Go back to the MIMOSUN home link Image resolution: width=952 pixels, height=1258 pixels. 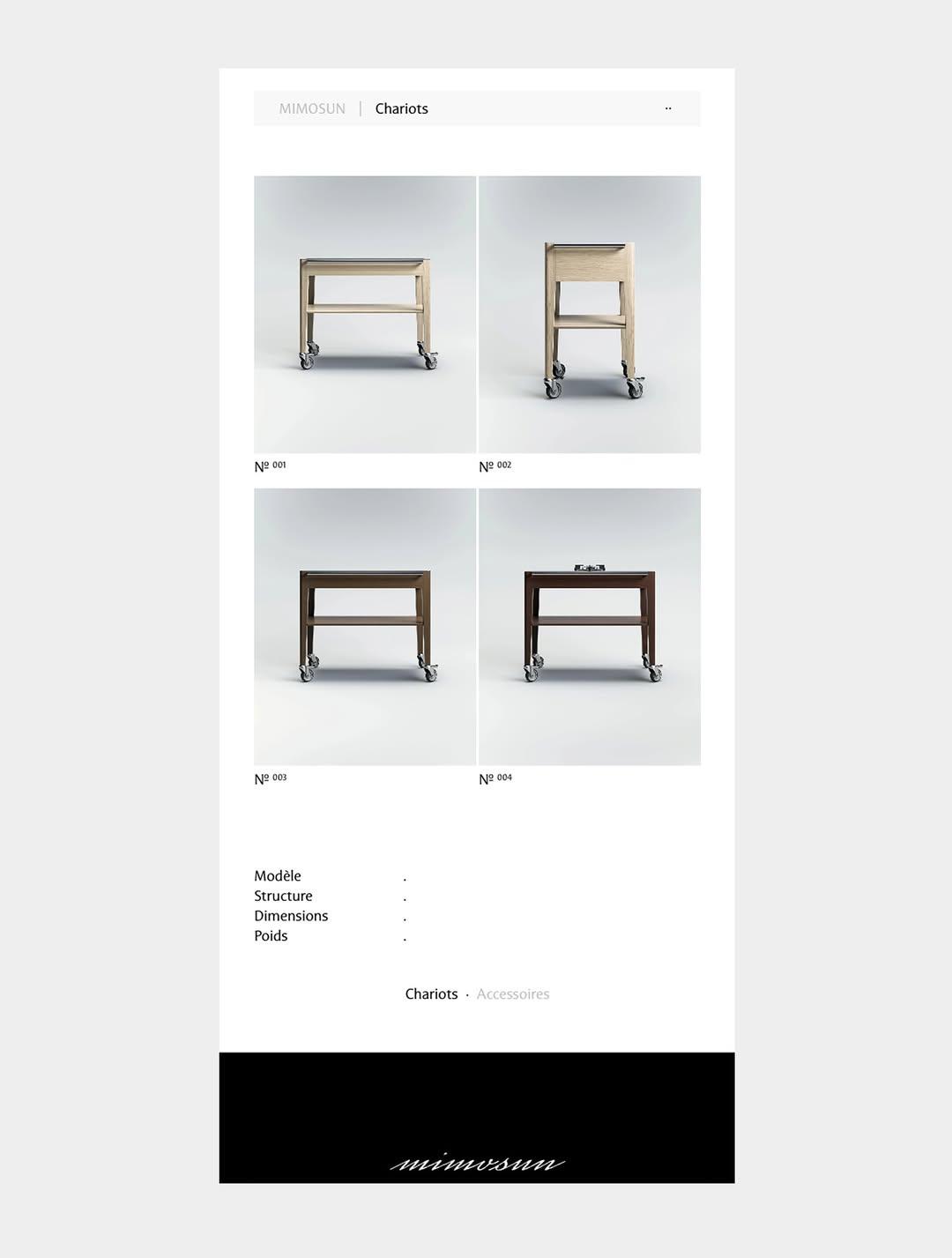[x=312, y=108]
